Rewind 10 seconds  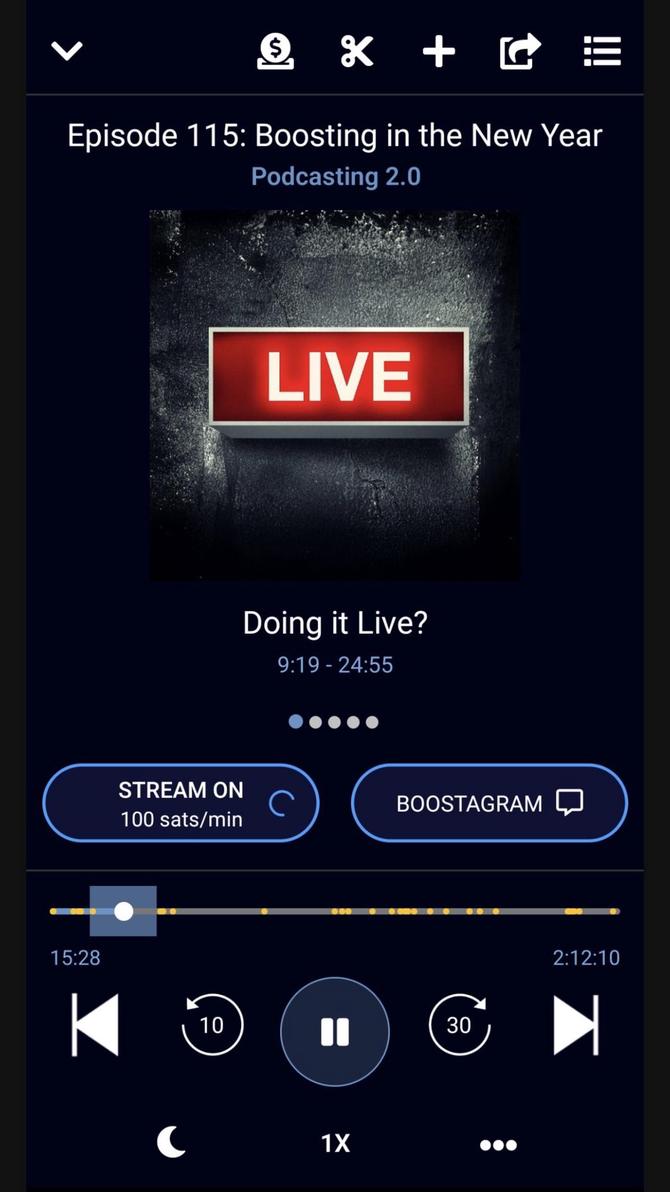tap(212, 1025)
